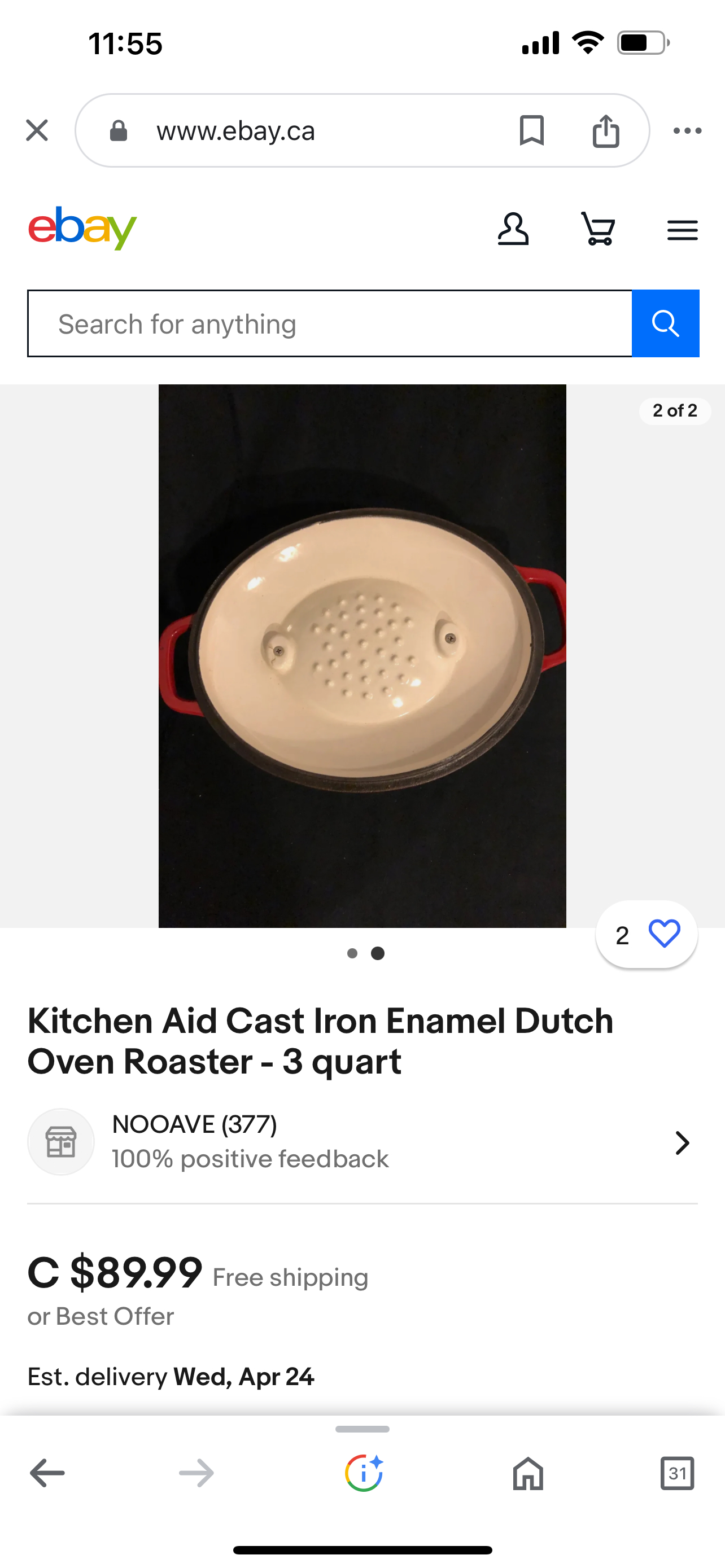Open the eBay home page via logo
Screen dimensions: 725x1568
point(81,229)
